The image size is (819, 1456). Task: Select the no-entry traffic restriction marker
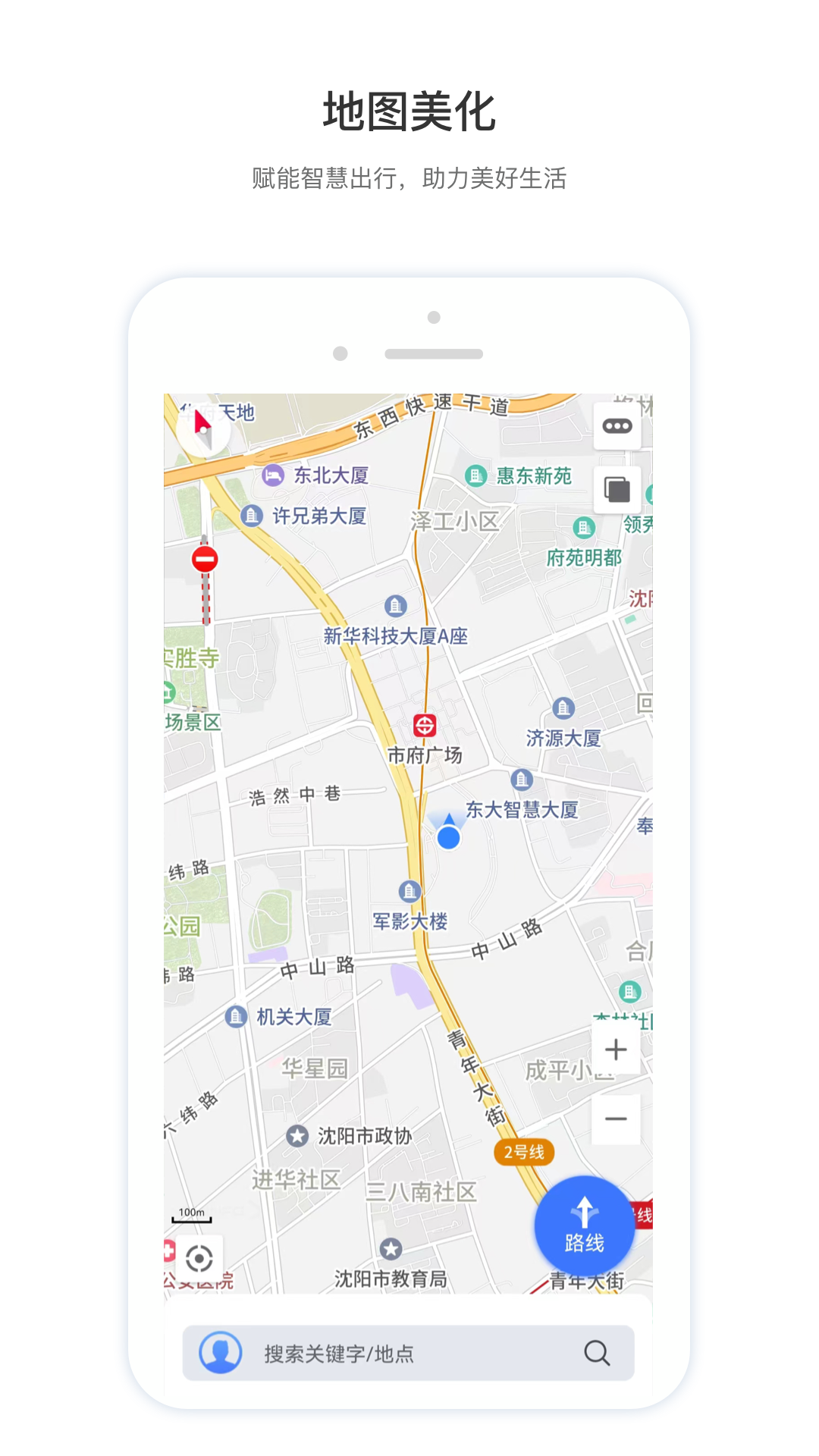click(x=203, y=557)
